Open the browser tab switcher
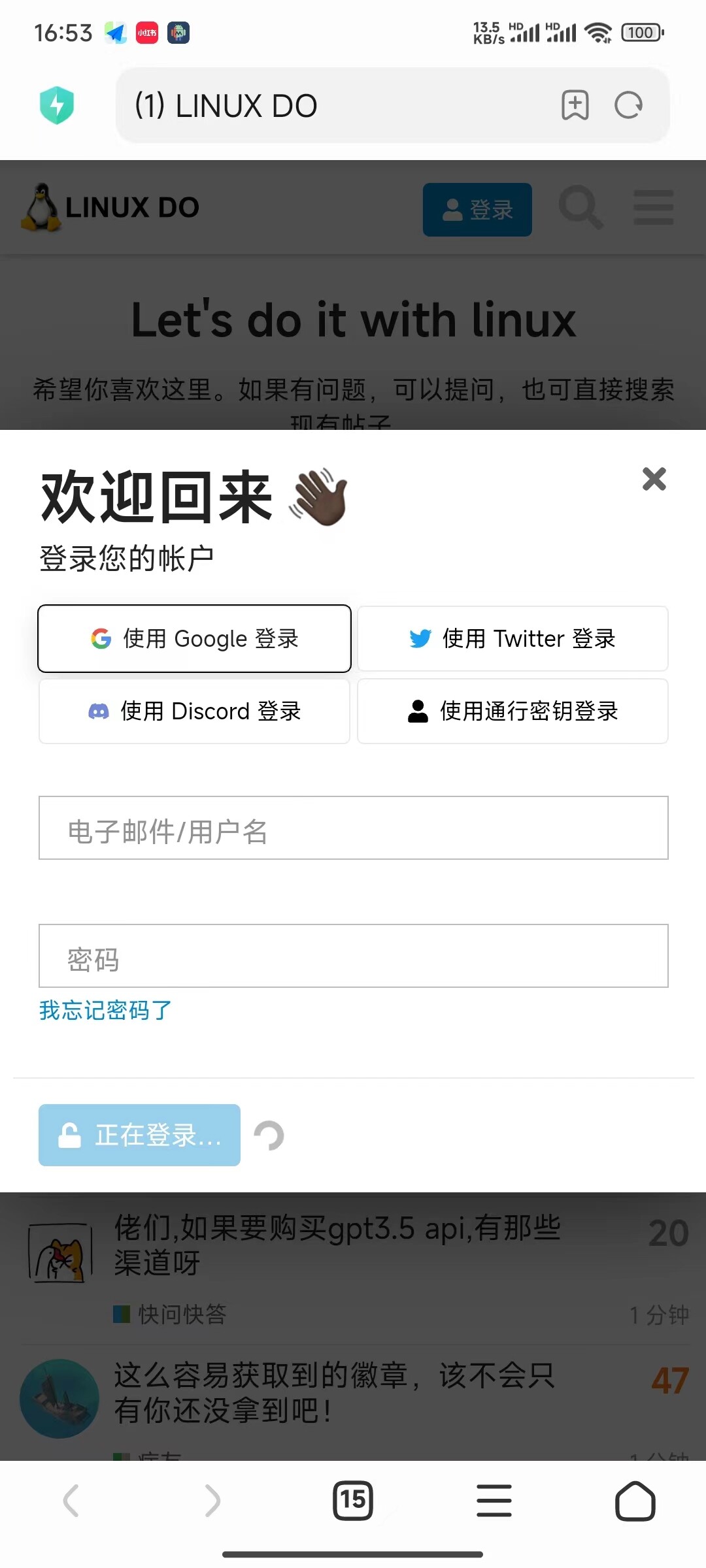 (353, 1500)
